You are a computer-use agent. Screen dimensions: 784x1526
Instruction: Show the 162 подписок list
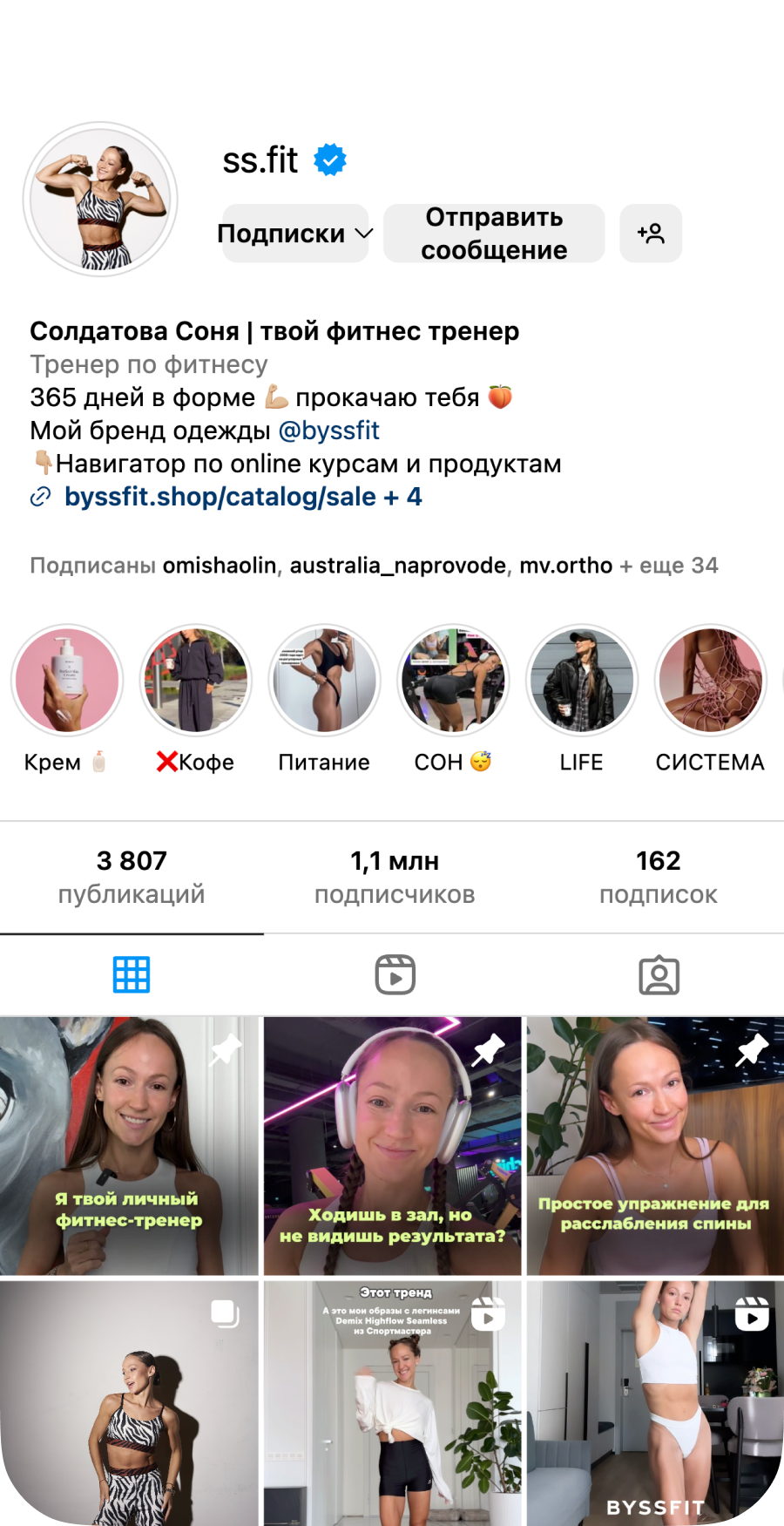click(659, 877)
